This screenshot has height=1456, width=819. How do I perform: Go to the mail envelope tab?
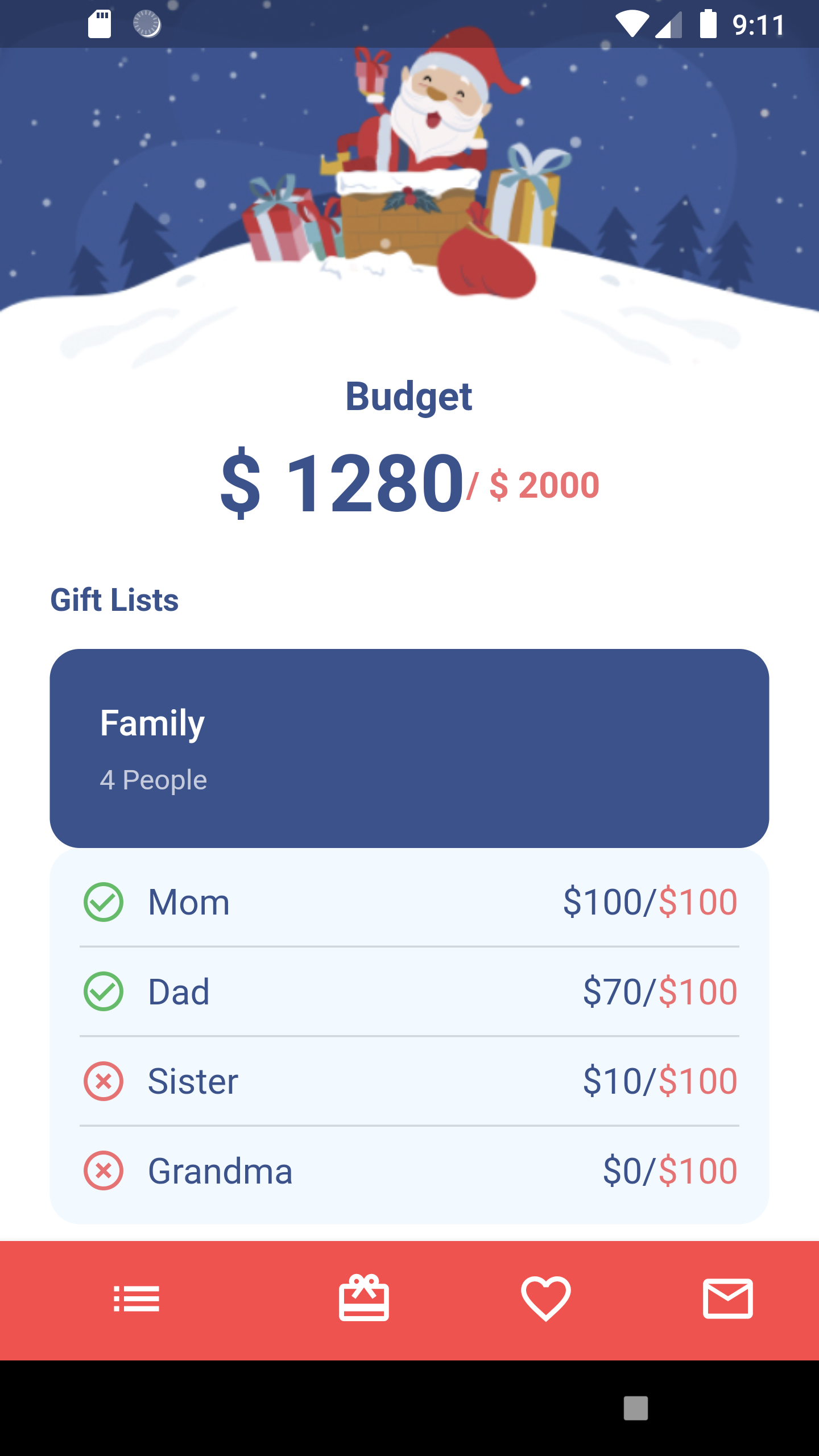[728, 1299]
